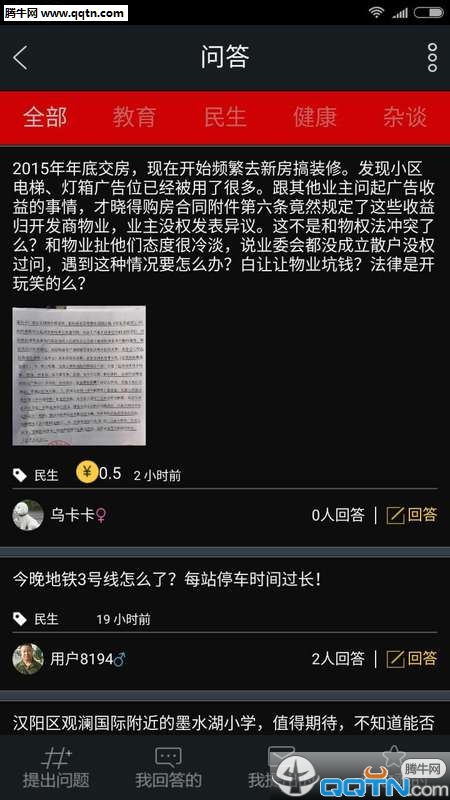Go back using the top-left arrow
Image resolution: width=450 pixels, height=800 pixels.
coord(20,58)
